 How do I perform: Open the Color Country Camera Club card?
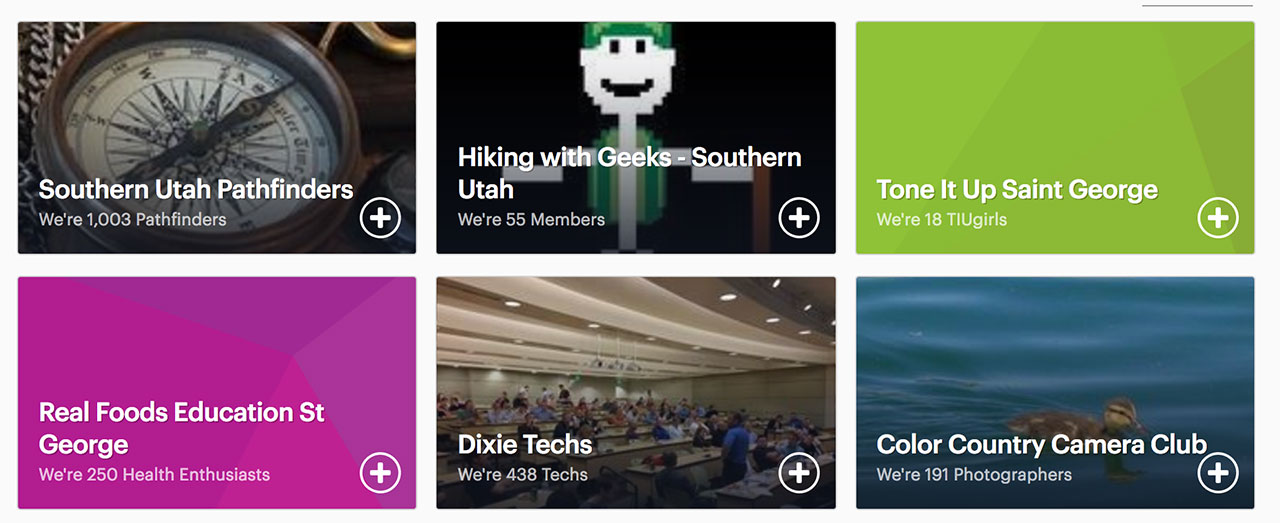(x=1041, y=444)
